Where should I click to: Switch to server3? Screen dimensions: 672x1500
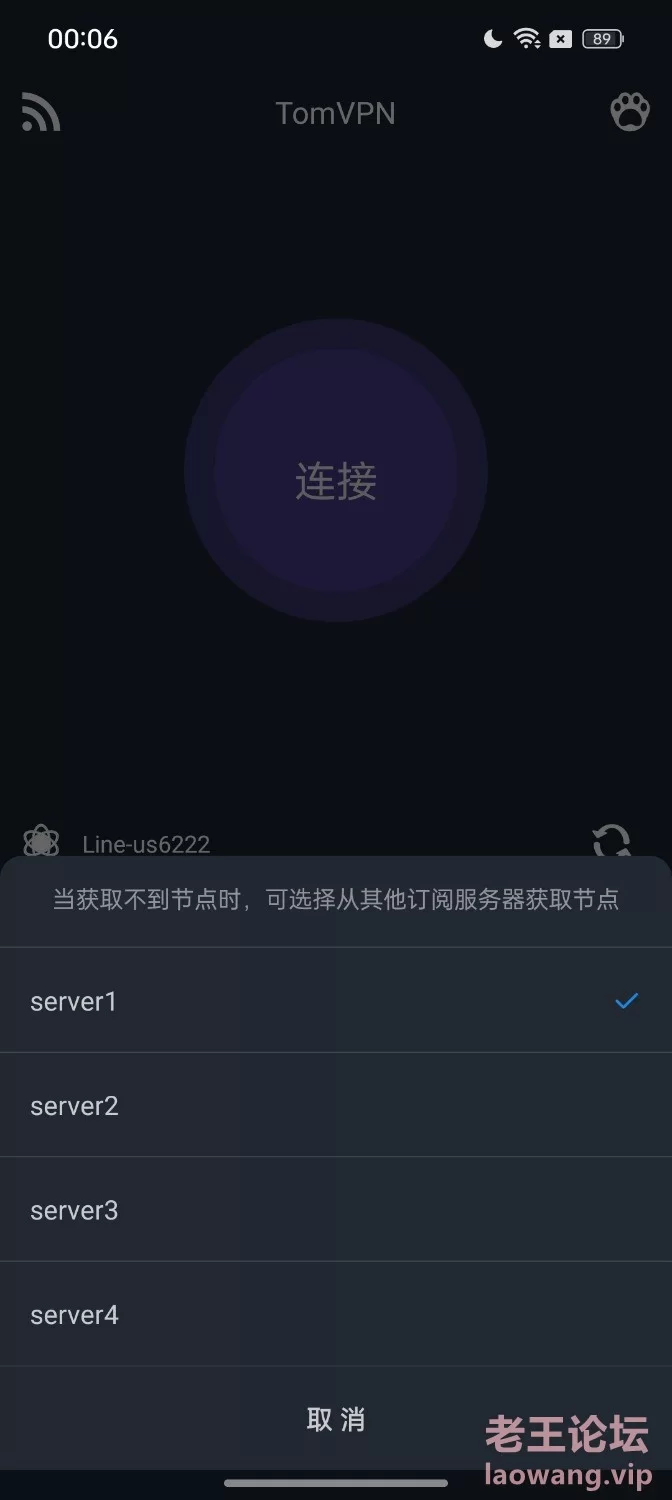point(336,1210)
